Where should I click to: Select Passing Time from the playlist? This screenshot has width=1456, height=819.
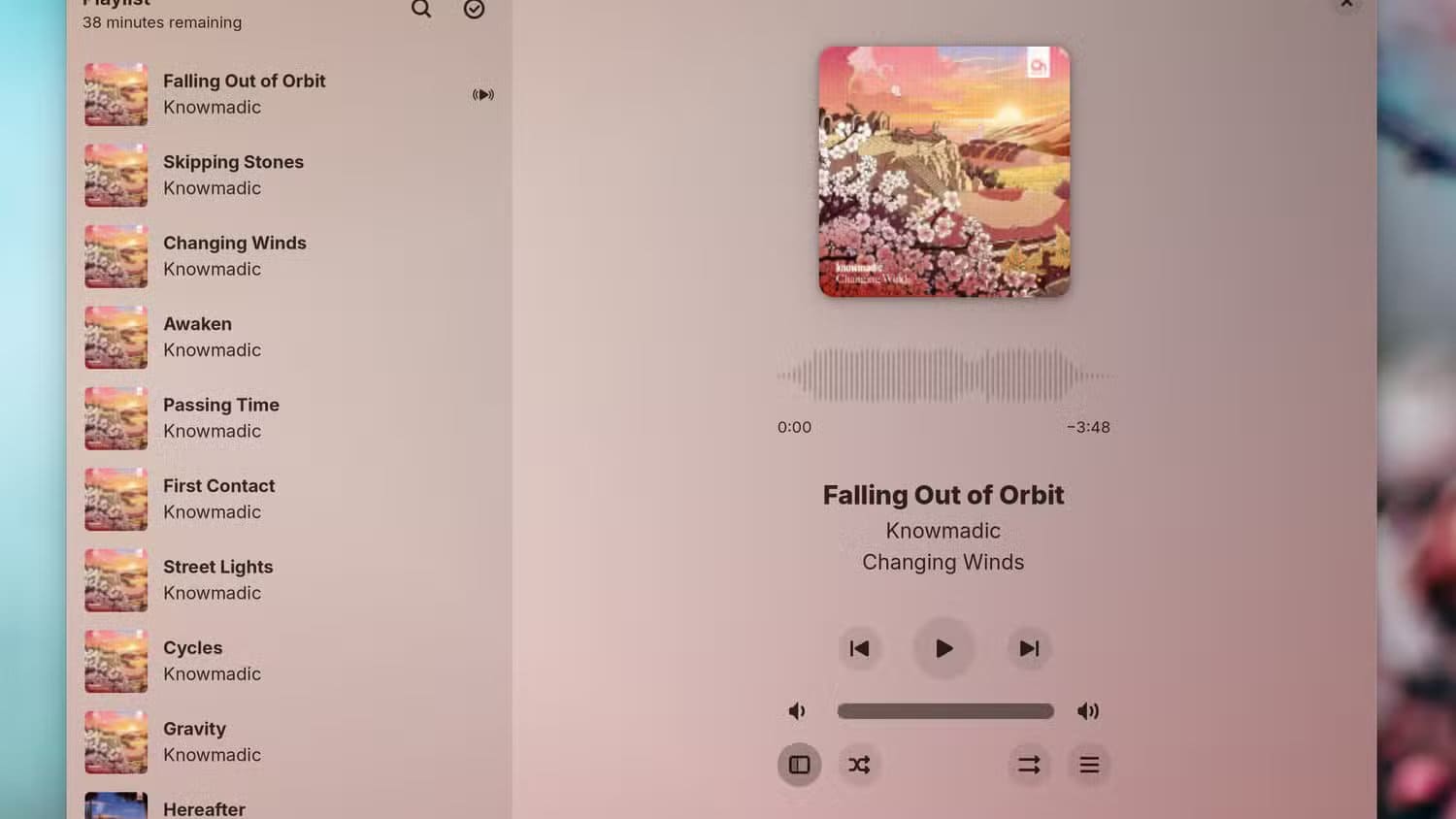[x=221, y=417]
